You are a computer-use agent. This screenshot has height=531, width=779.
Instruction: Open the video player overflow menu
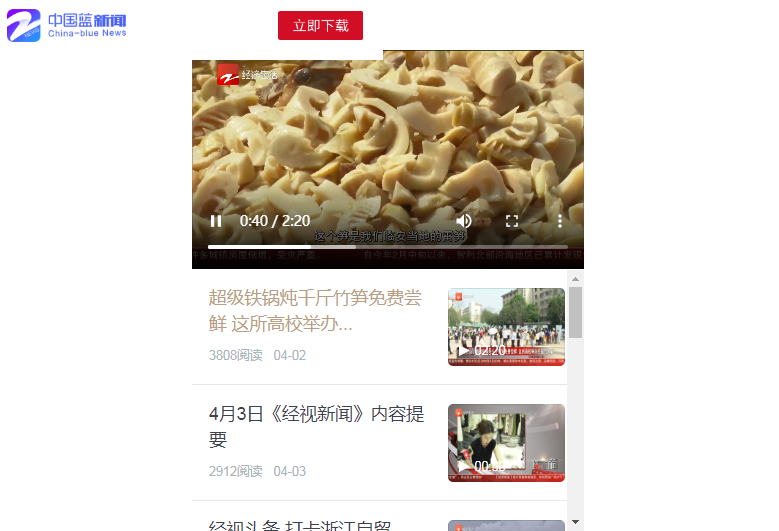(560, 221)
